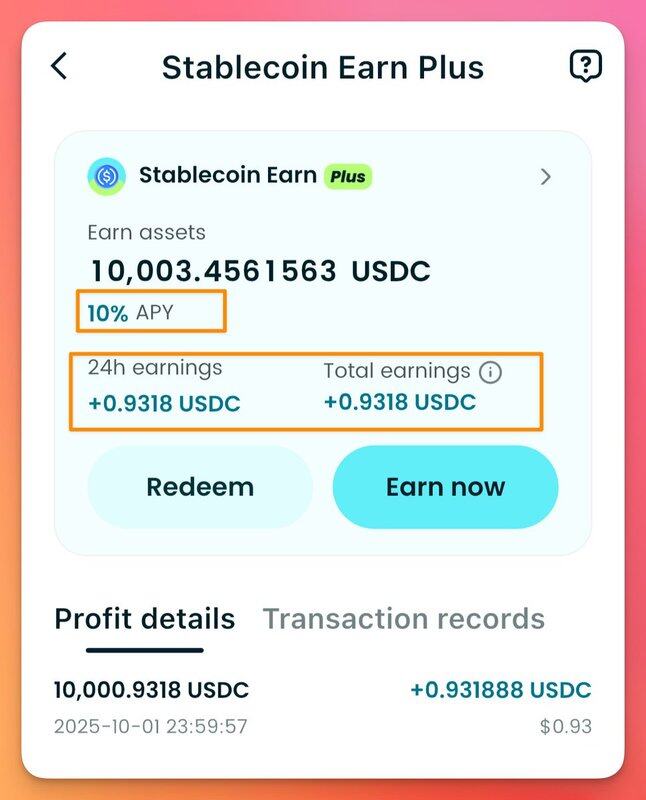The image size is (646, 800).
Task: Open the help question-mark icon
Action: [x=585, y=67]
